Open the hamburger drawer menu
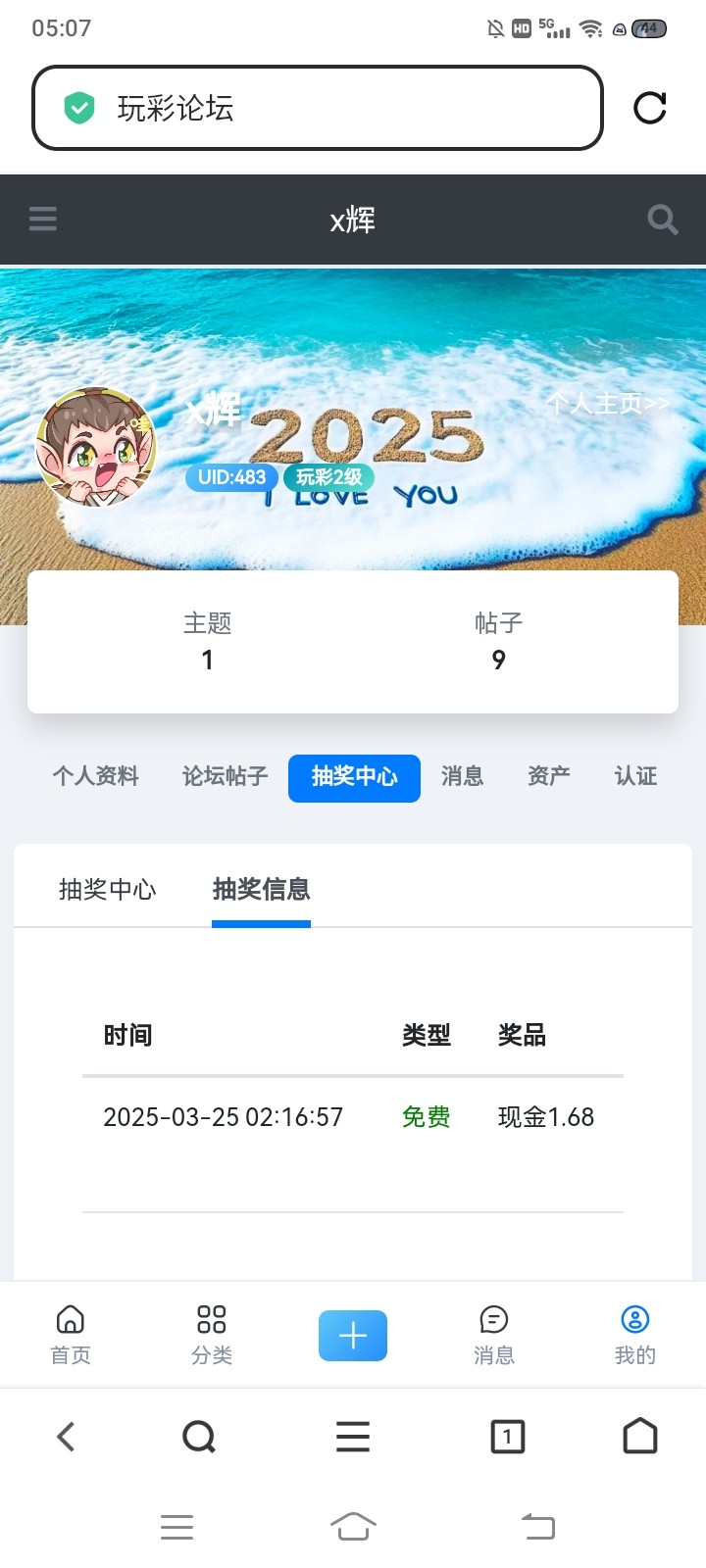706x1568 pixels. click(x=43, y=219)
